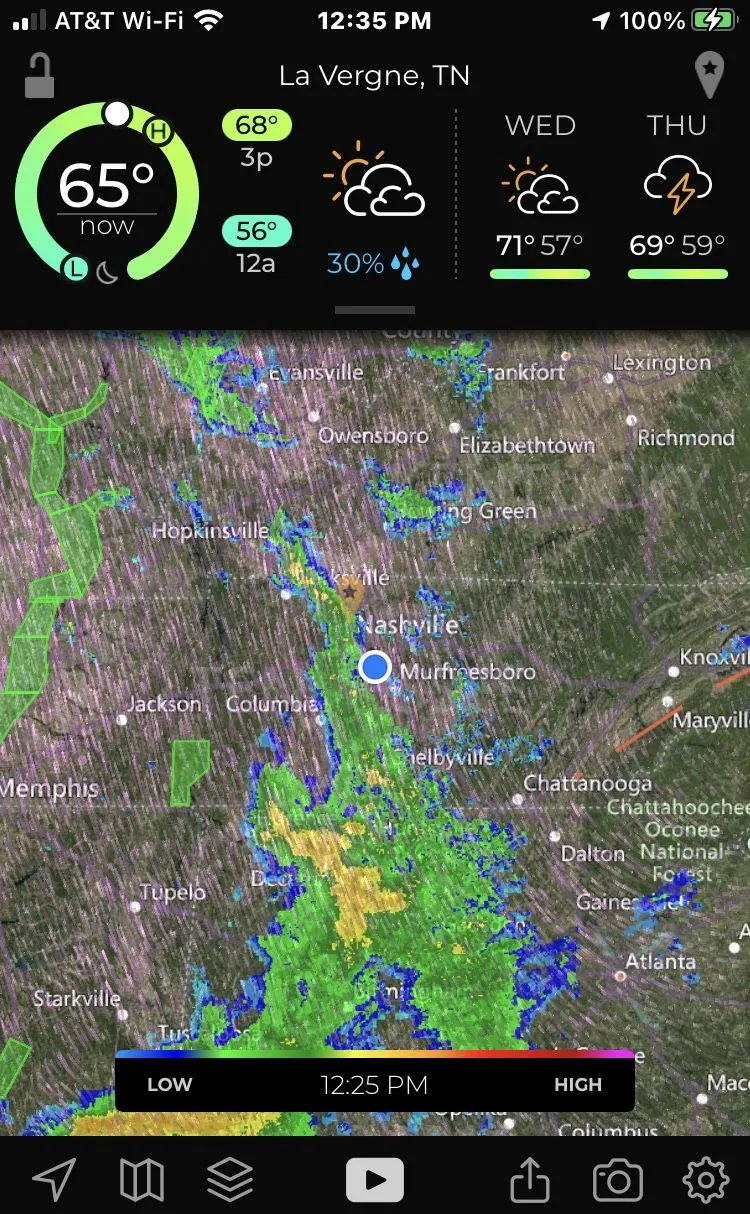The height and width of the screenshot is (1214, 750).
Task: Select the starred marker near Nashville
Action: tap(350, 596)
